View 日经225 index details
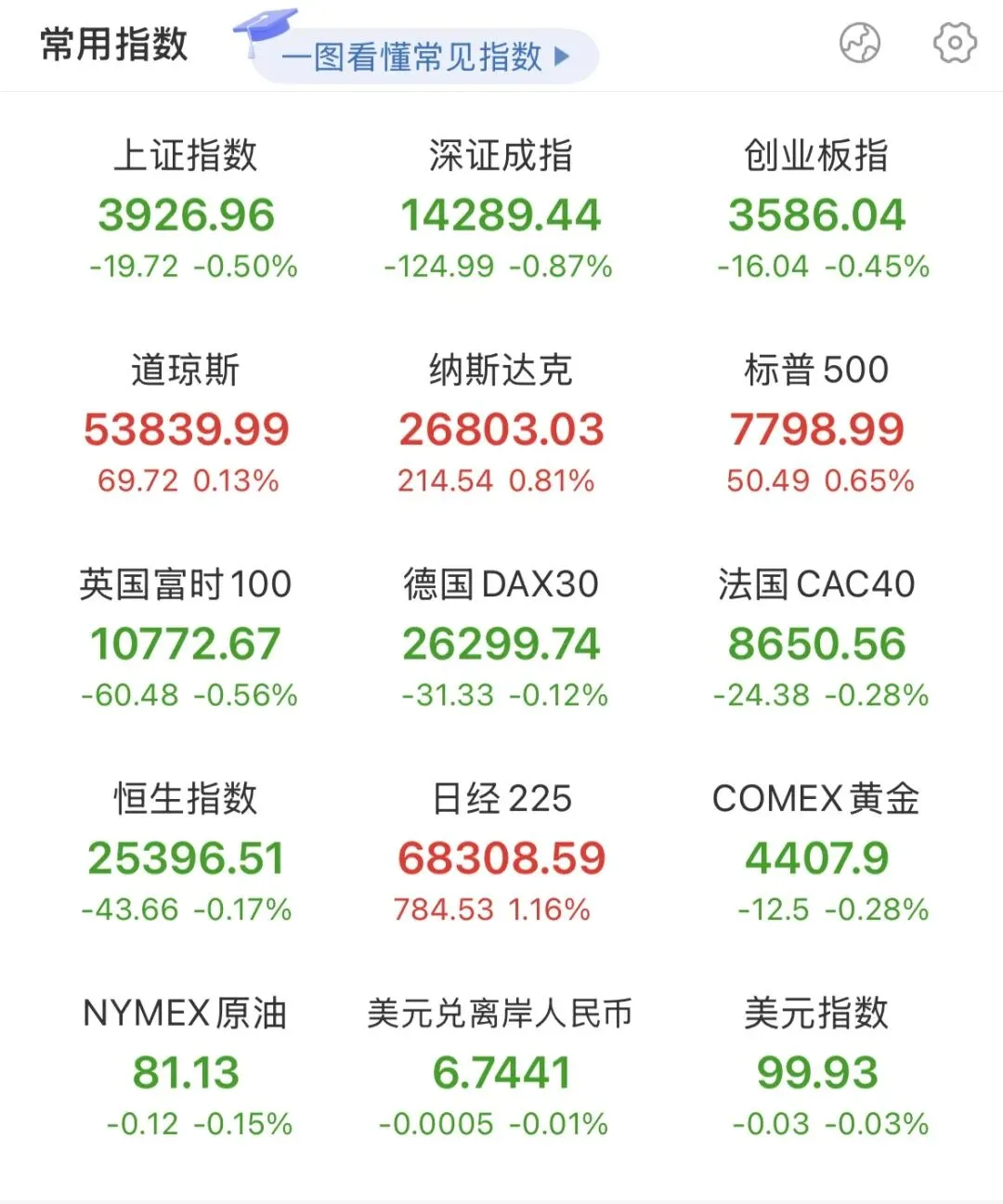The width and height of the screenshot is (1003, 1204). click(x=501, y=852)
